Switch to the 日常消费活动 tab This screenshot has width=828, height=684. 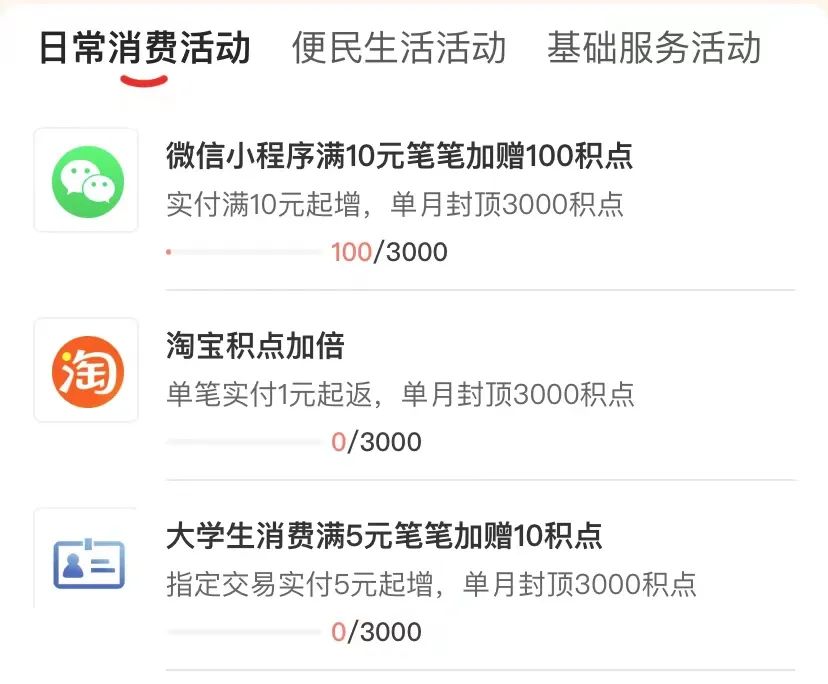[144, 48]
